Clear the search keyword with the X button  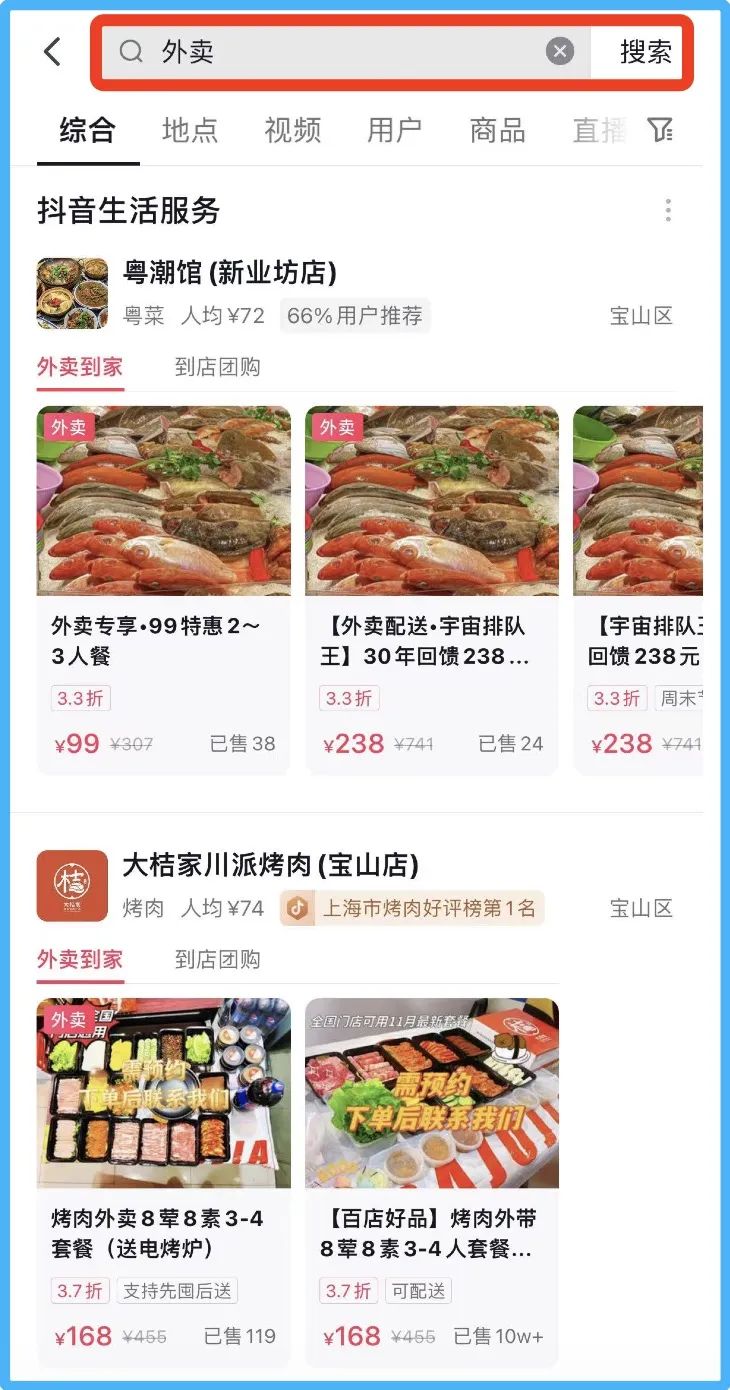coord(560,51)
